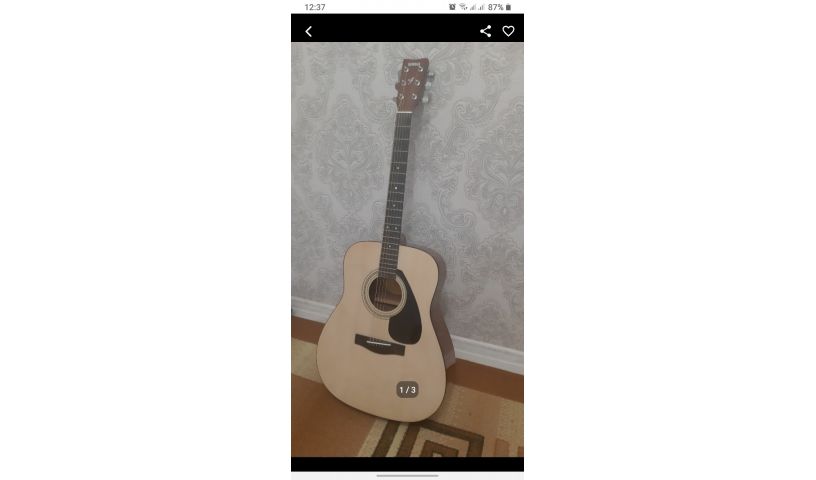Image resolution: width=816 pixels, height=480 pixels.
Task: Add this listing to favorites
Action: click(508, 31)
